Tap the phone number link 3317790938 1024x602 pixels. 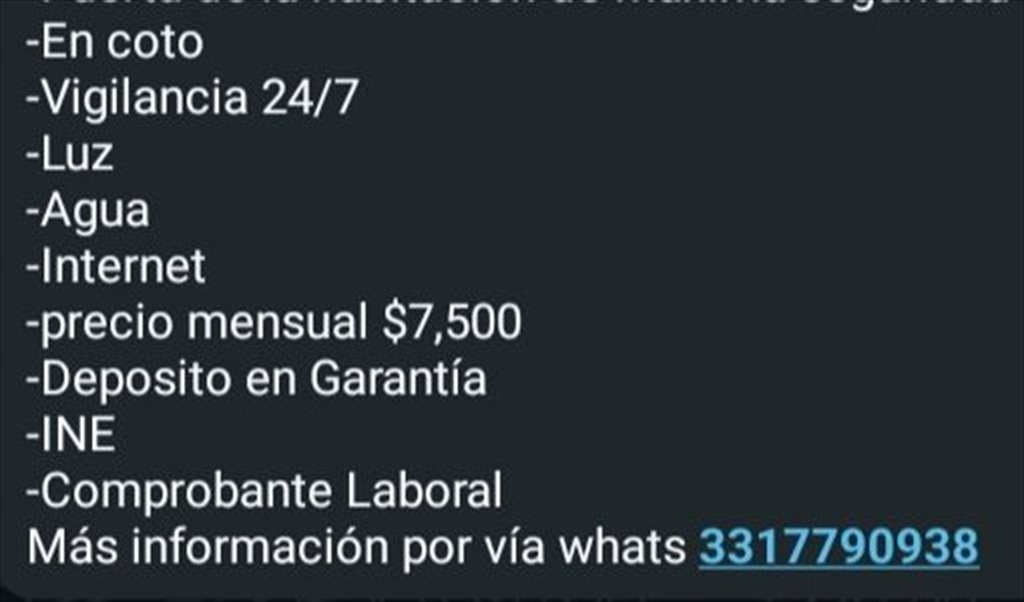(838, 547)
